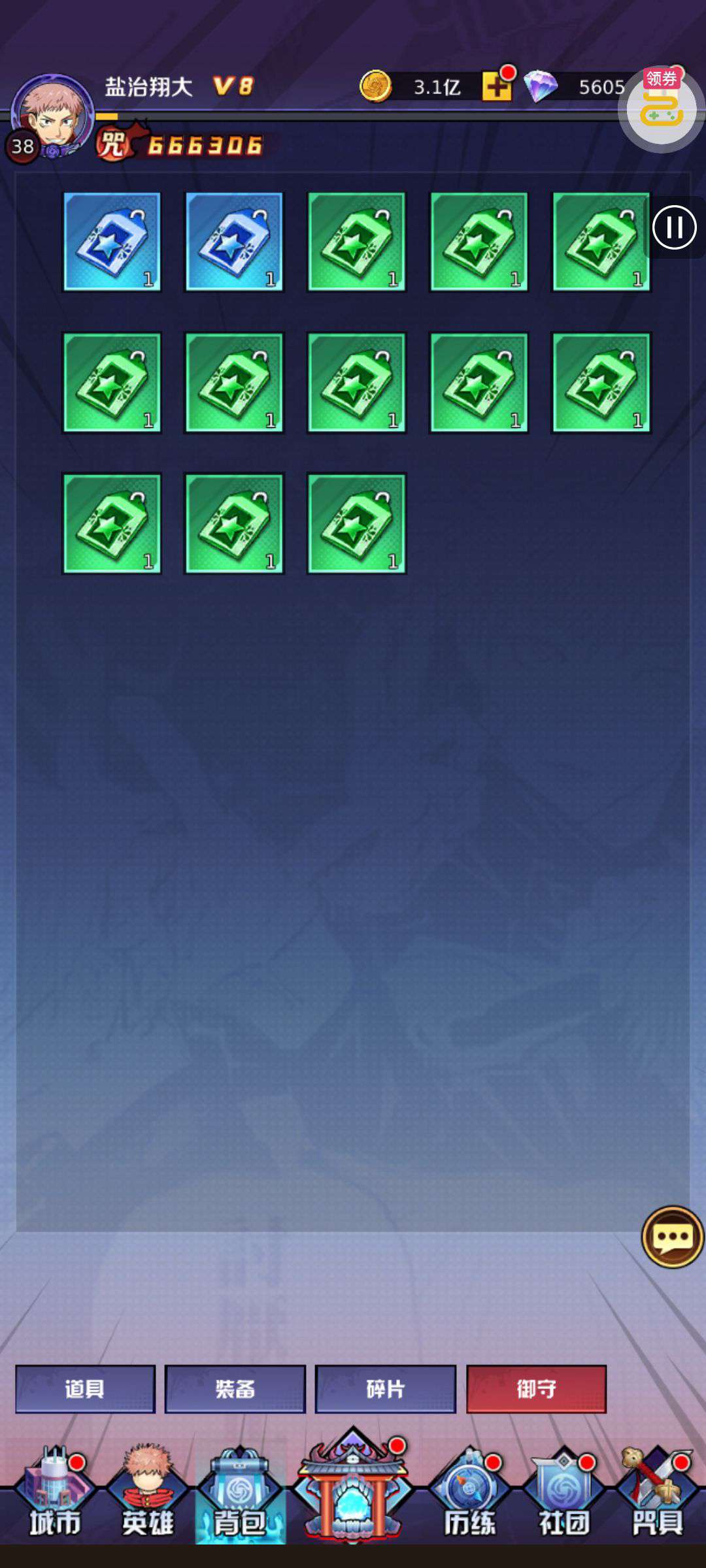
Task: Open the 咒具 section
Action: pos(658,1493)
